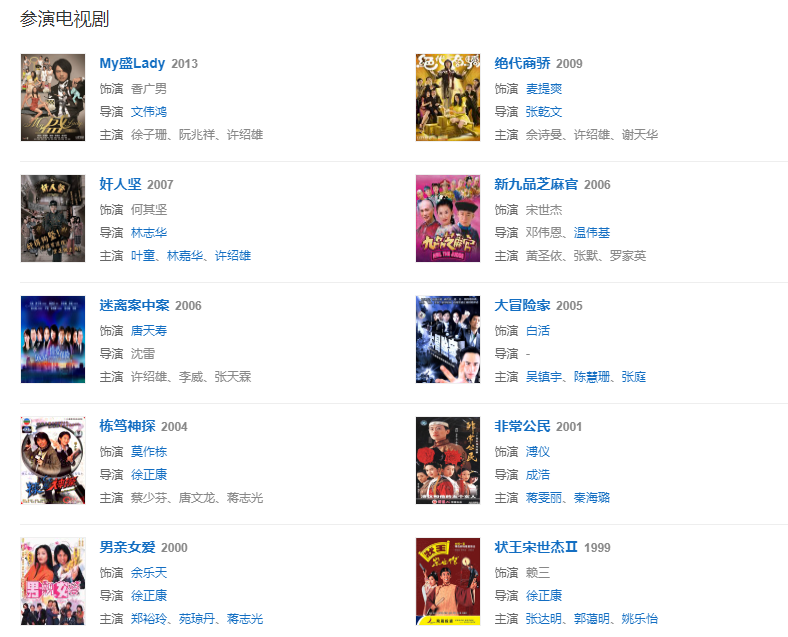This screenshot has width=788, height=637.
Task: Open the 迷离案中案 title link
Action: tap(135, 305)
